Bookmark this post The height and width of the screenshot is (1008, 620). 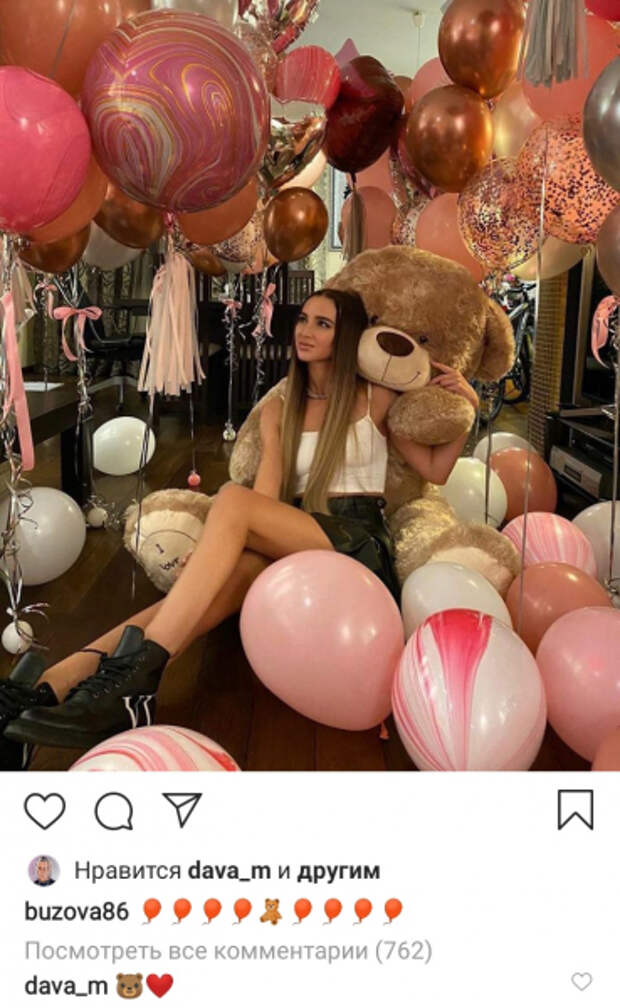[575, 810]
